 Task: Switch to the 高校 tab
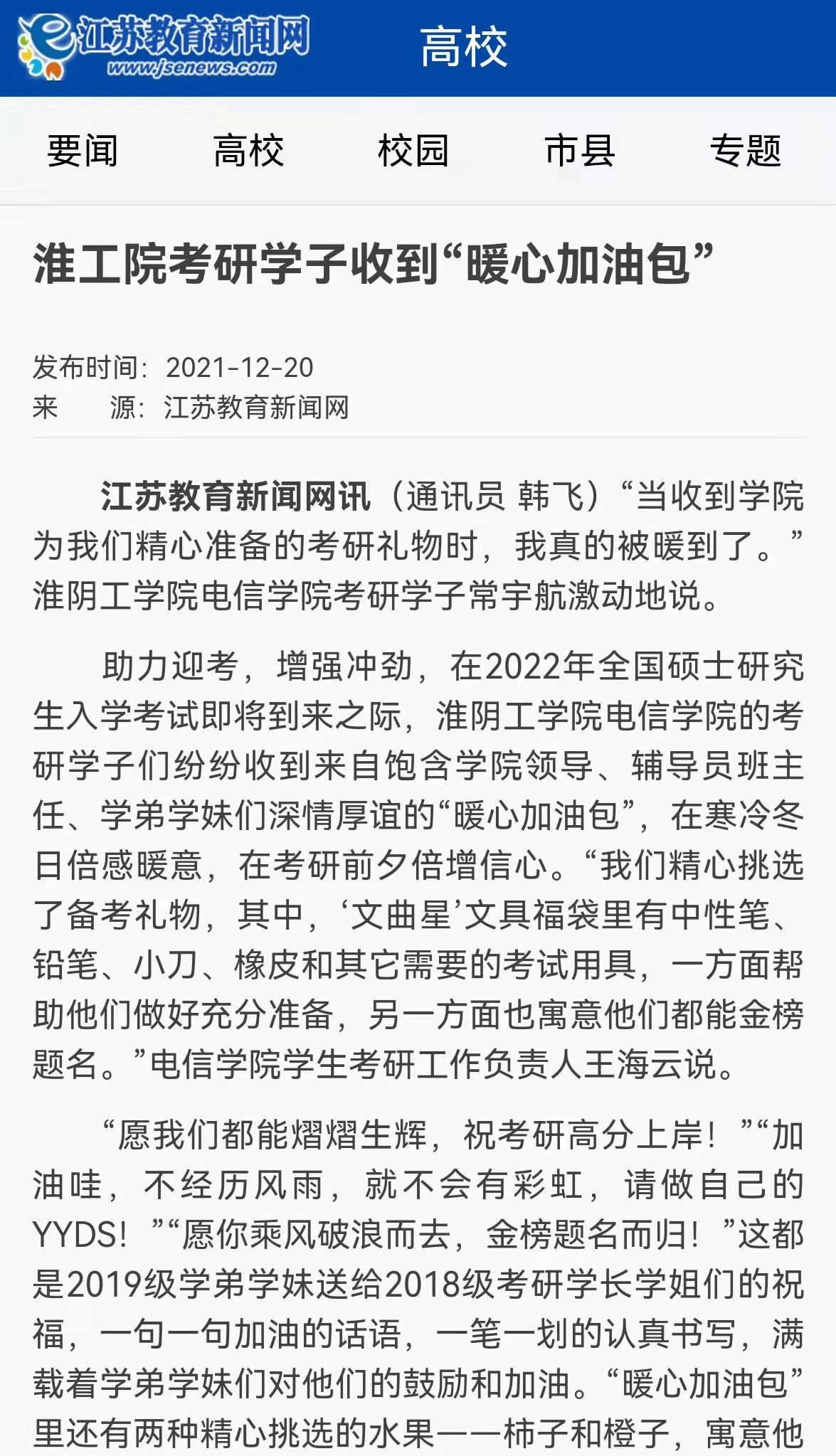(248, 151)
